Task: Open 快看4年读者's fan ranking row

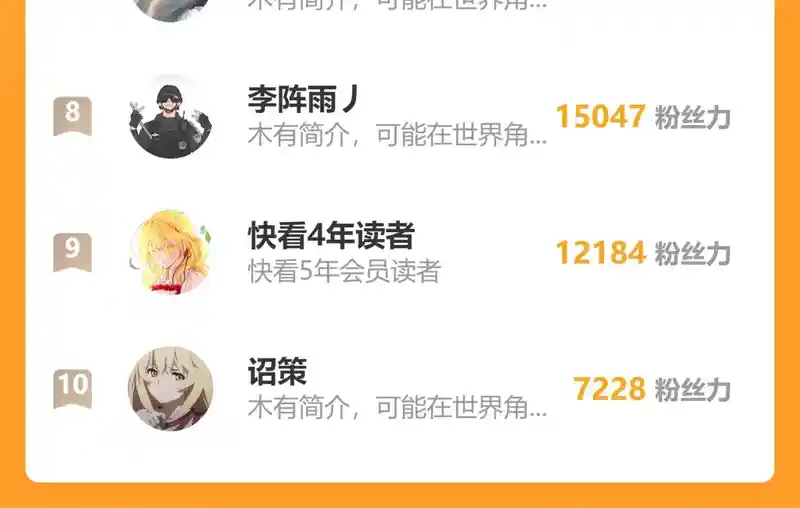Action: click(400, 252)
